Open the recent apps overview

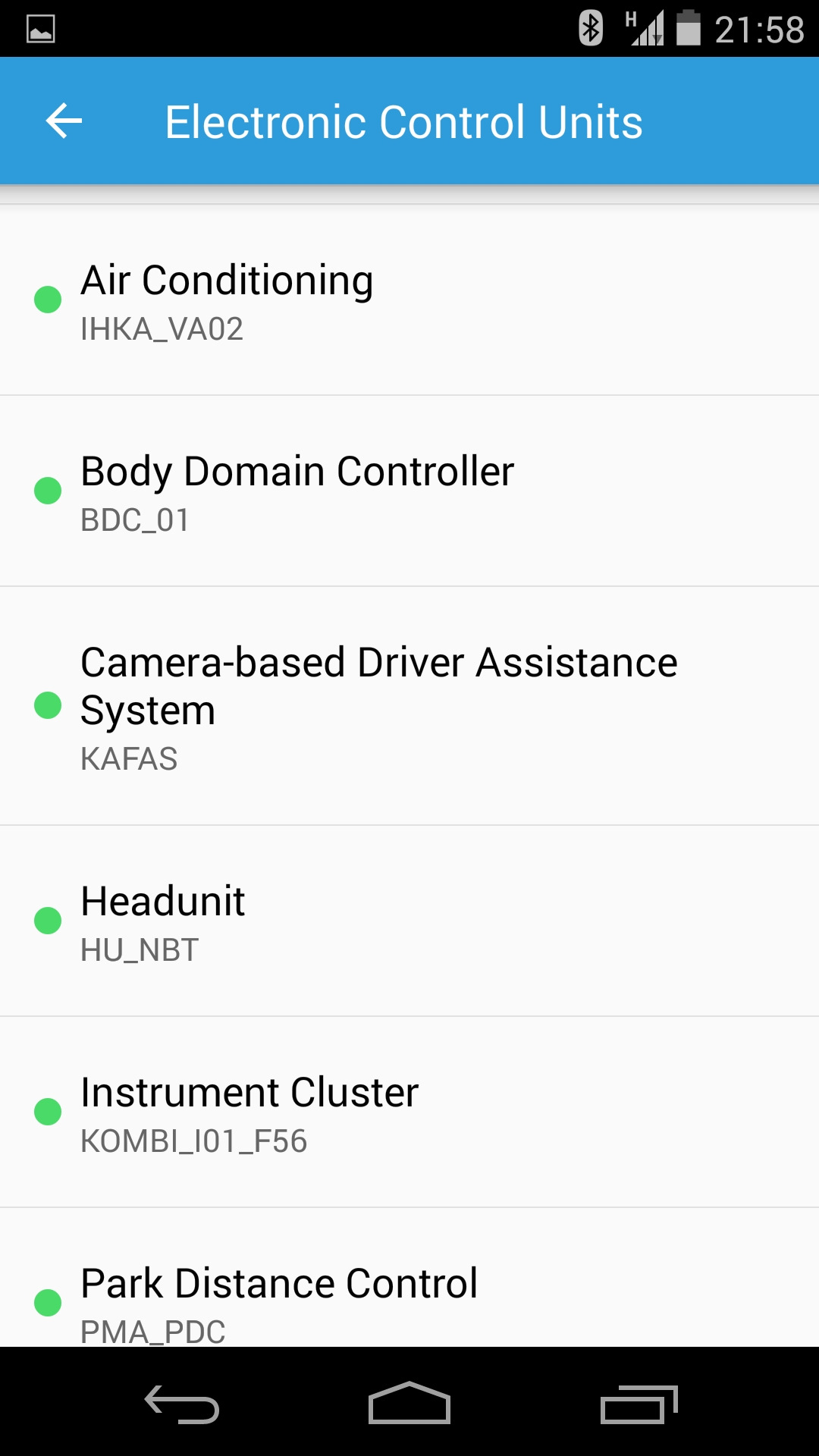(639, 1403)
